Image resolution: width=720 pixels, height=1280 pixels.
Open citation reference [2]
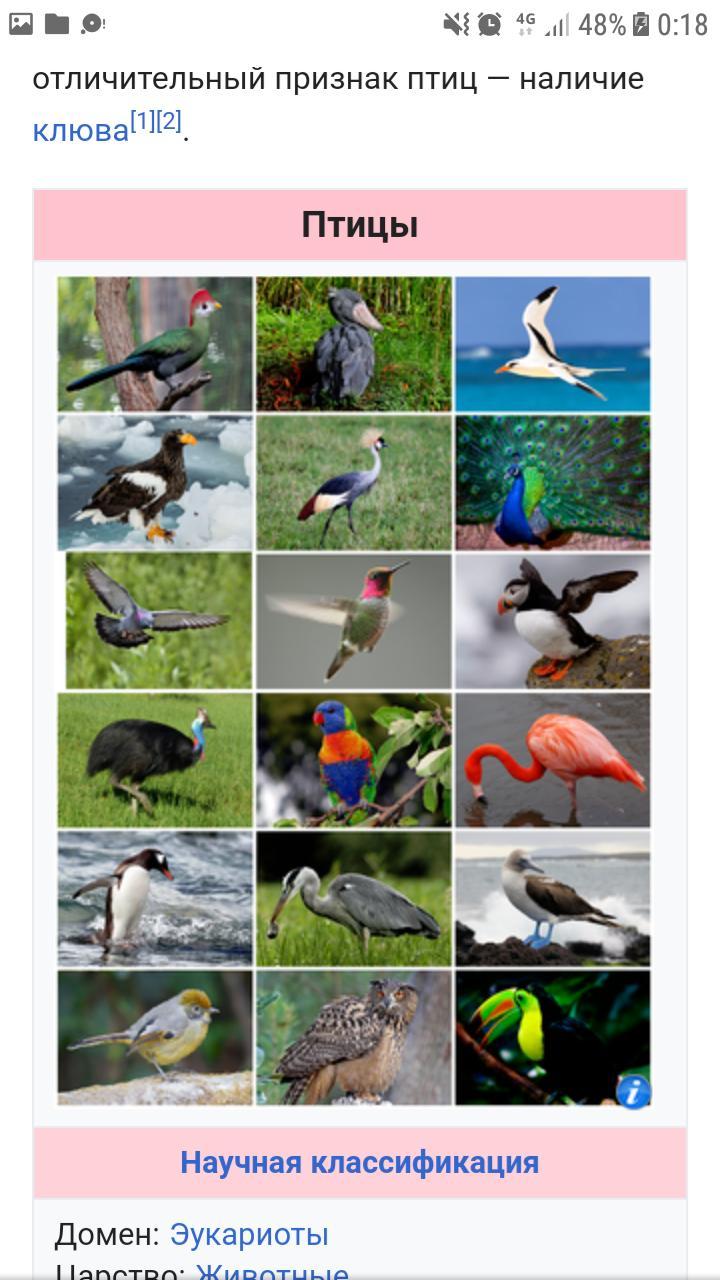168,121
